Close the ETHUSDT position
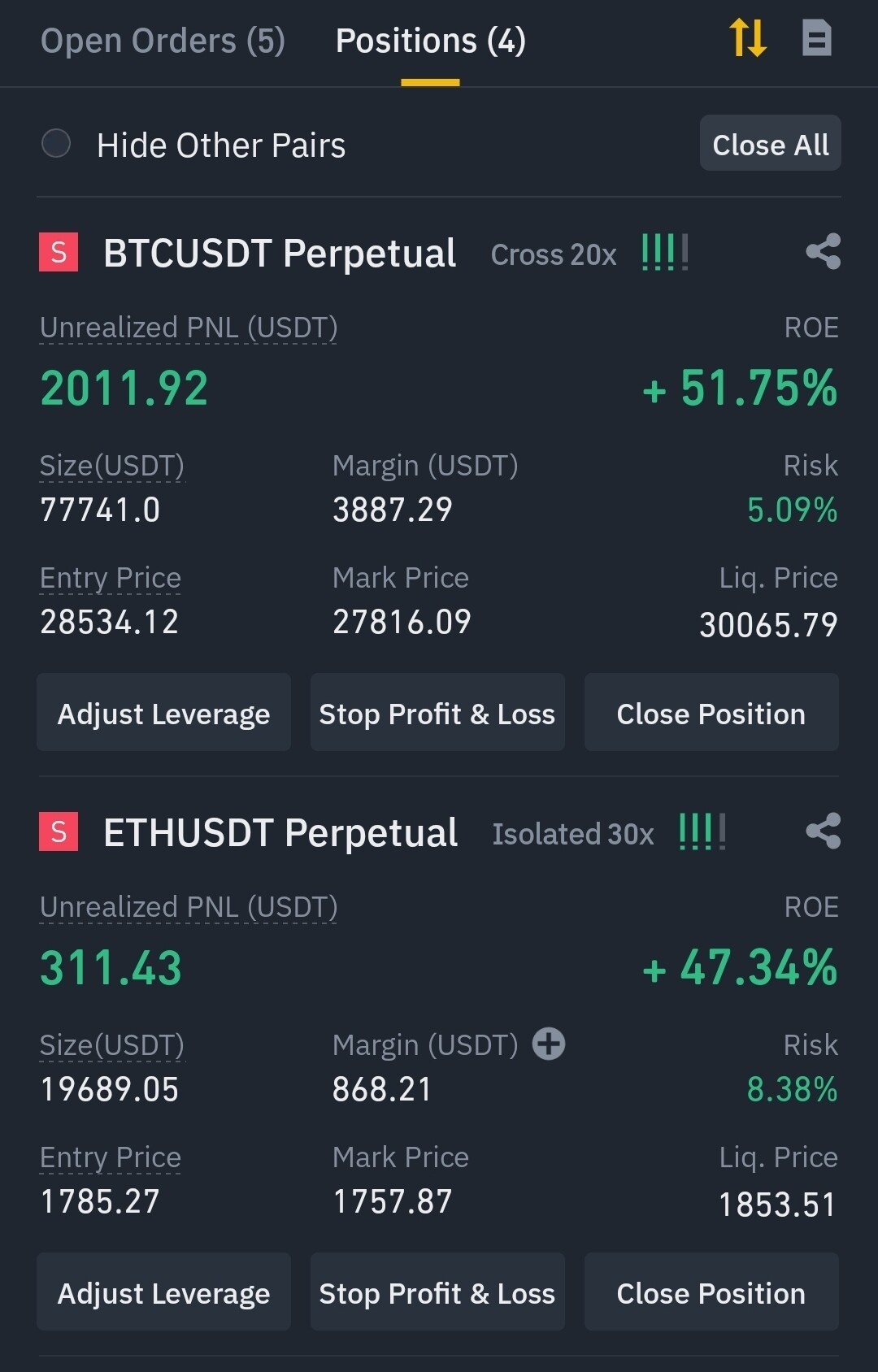878x1372 pixels. (x=711, y=1292)
